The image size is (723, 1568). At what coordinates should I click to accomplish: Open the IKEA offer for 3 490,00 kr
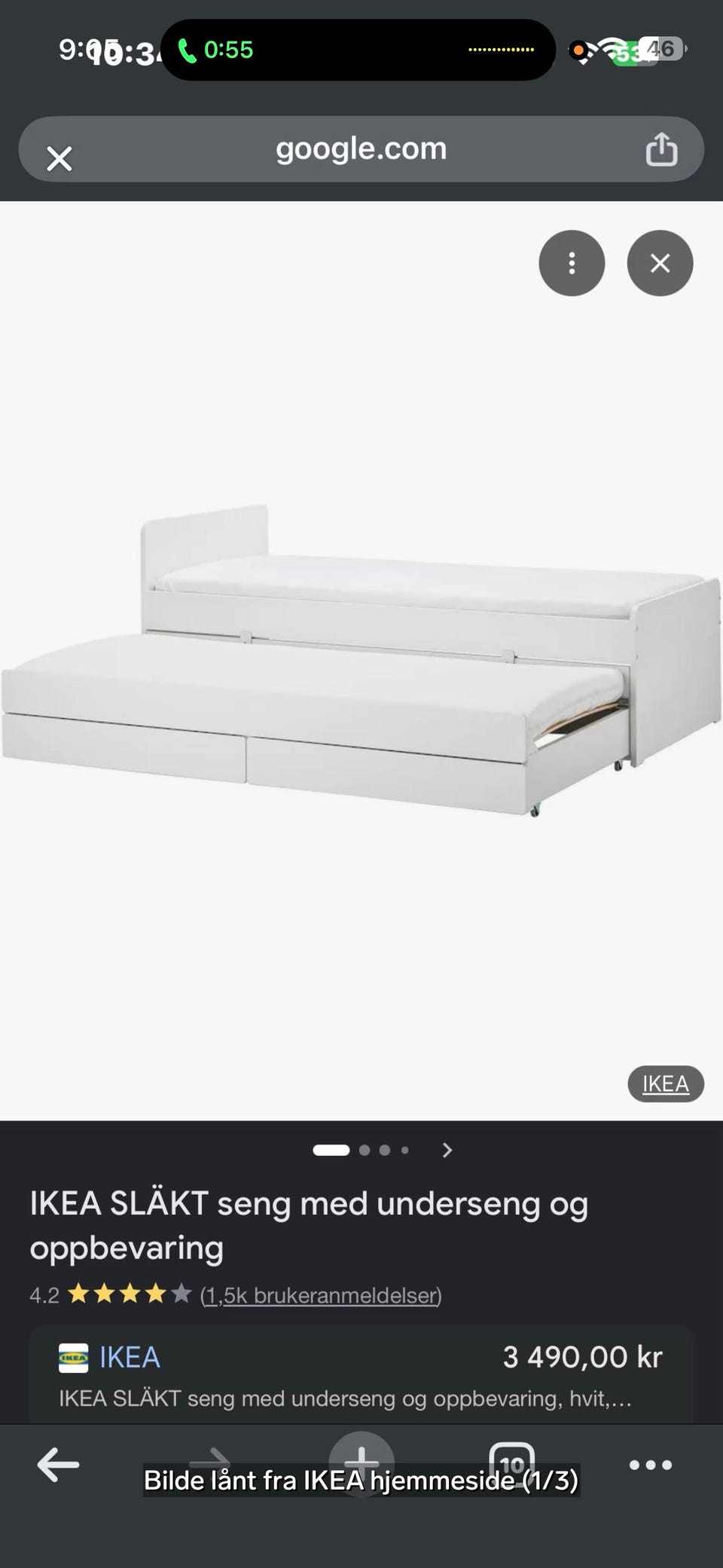tap(361, 1374)
